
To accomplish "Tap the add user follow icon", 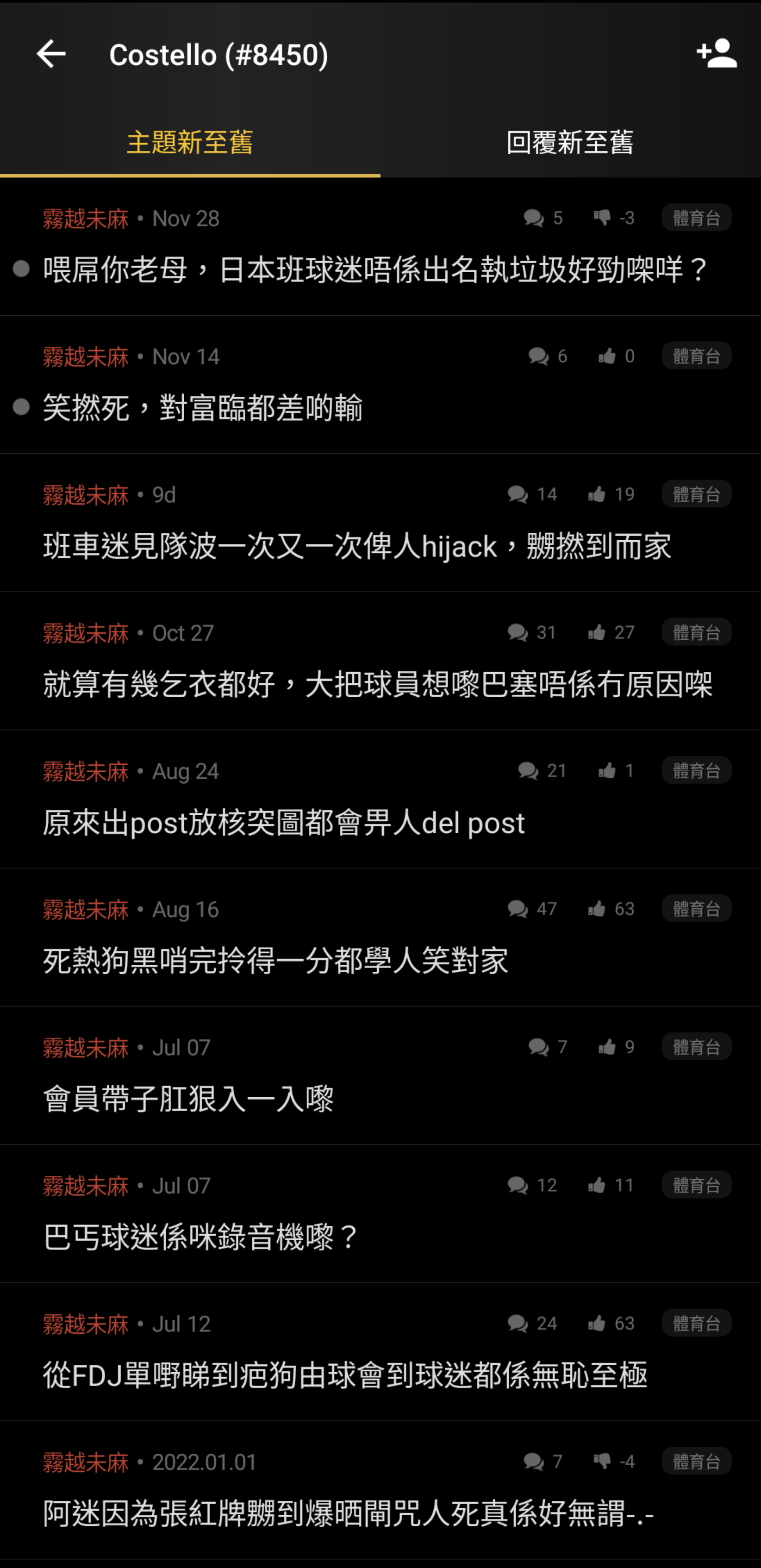I will pyautogui.click(x=717, y=54).
